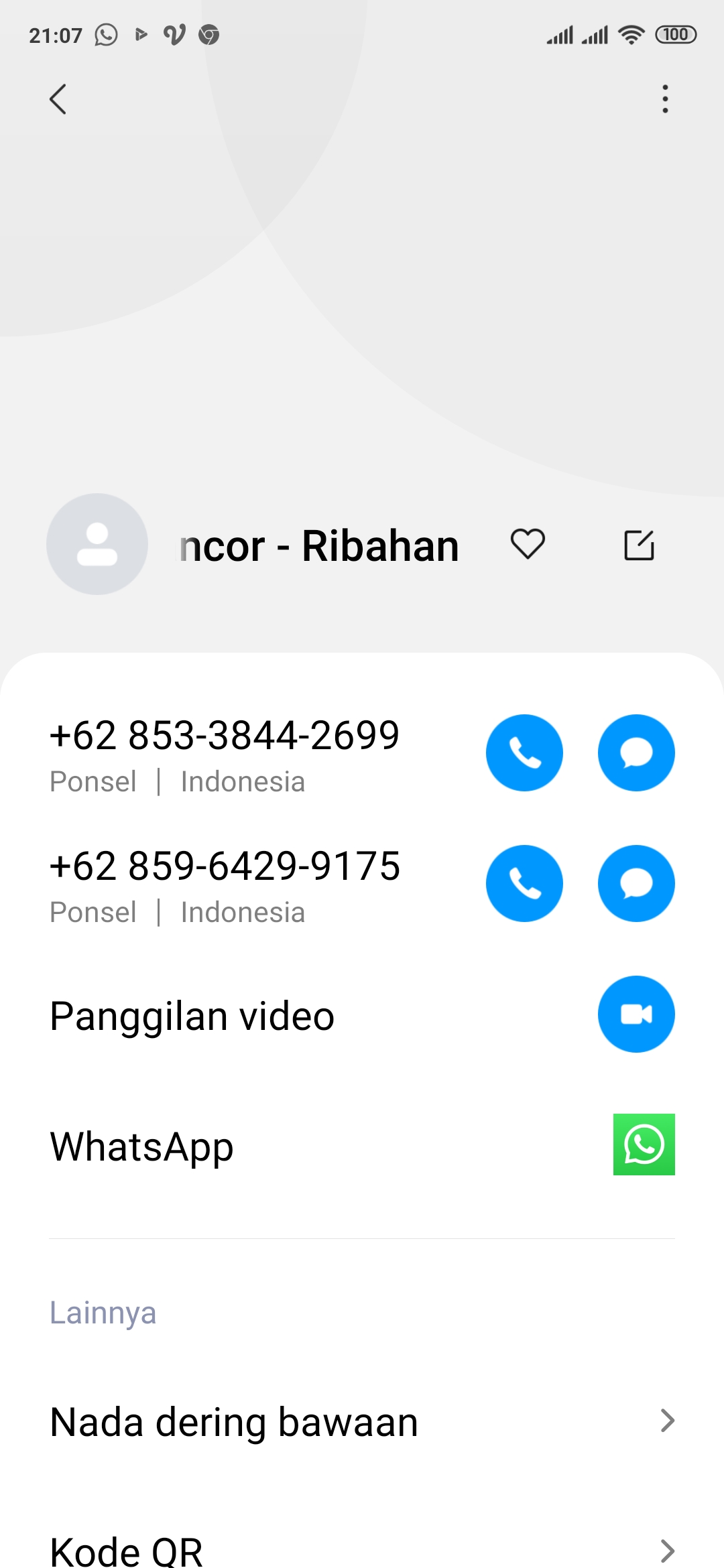
Task: Mark contact as favorite with the heart
Action: 528,545
